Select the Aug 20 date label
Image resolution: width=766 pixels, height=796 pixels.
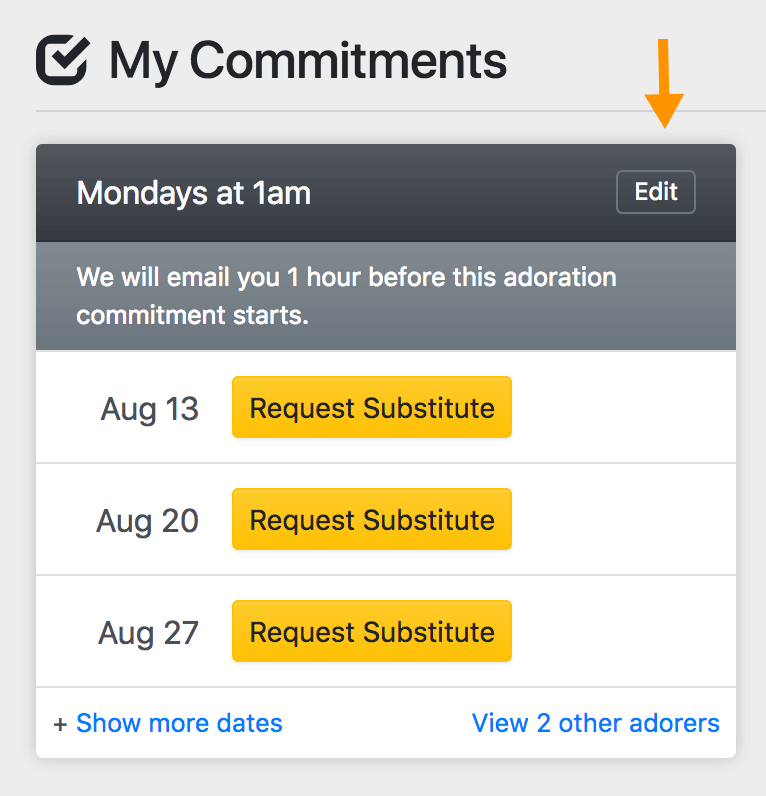[x=148, y=521]
